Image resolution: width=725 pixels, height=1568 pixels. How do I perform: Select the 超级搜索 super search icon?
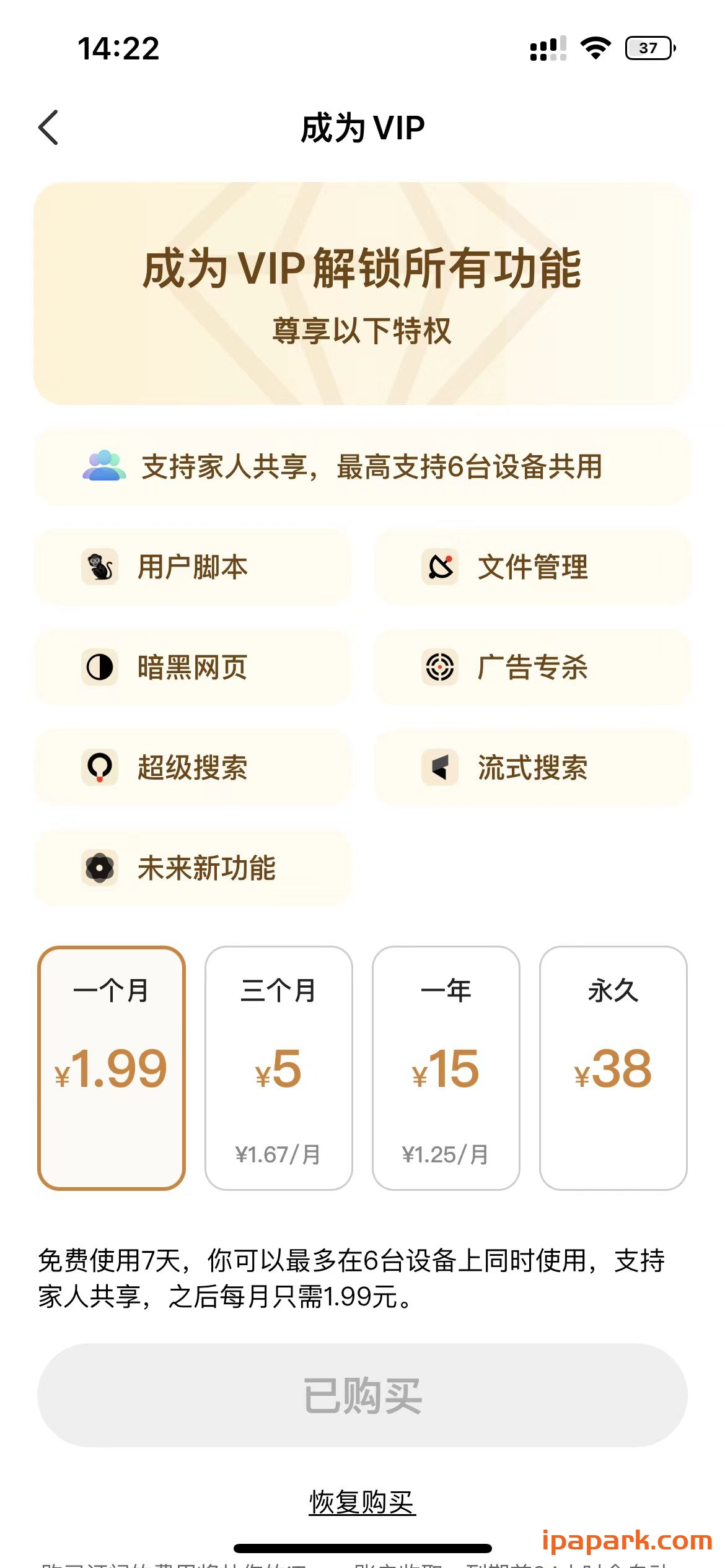(x=99, y=769)
